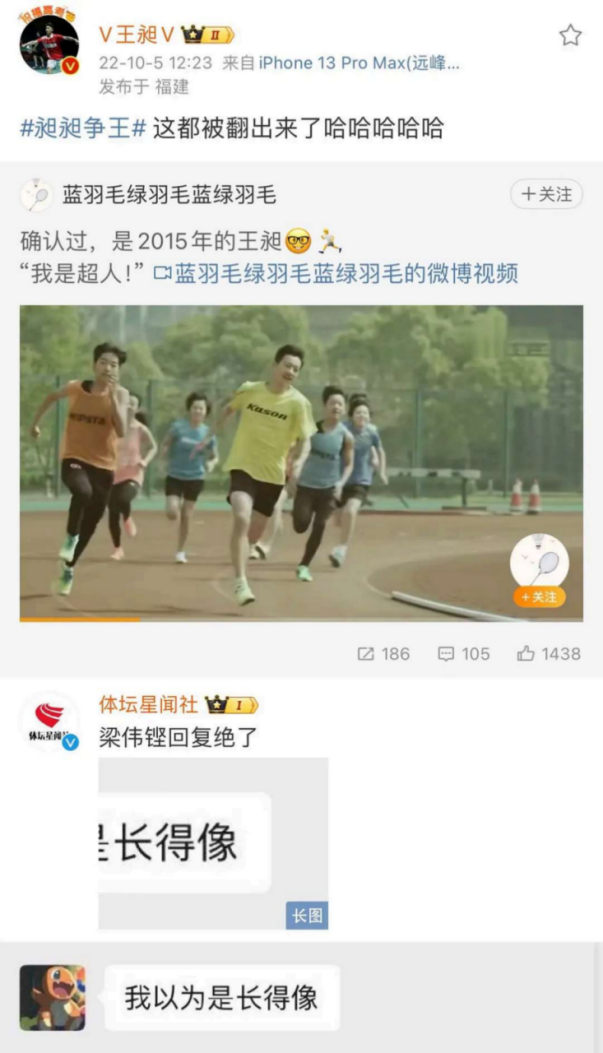
Task: Favorite this post with the star icon
Action: click(570, 36)
